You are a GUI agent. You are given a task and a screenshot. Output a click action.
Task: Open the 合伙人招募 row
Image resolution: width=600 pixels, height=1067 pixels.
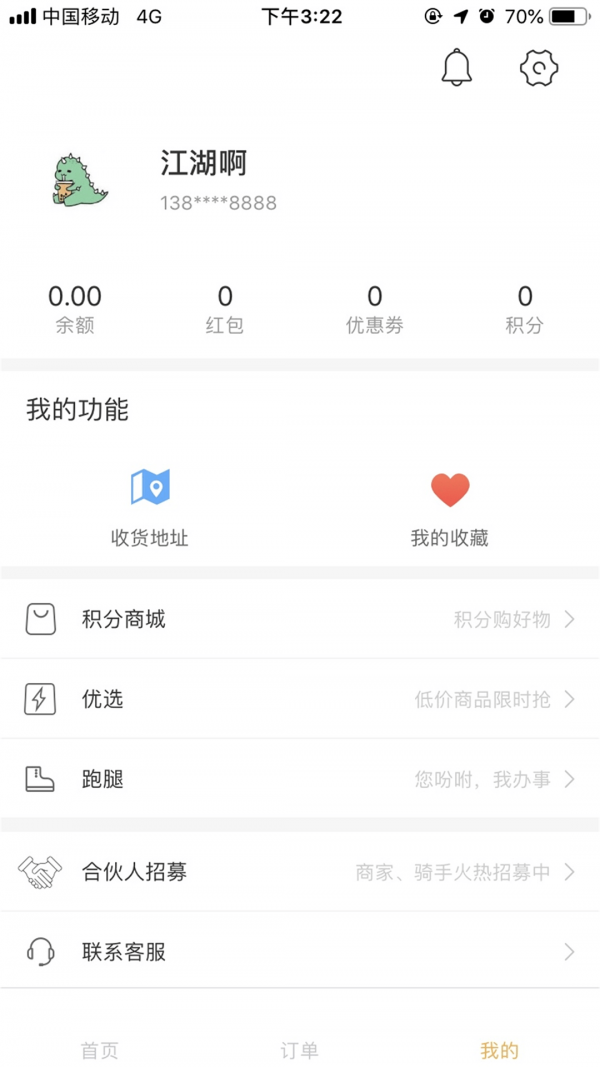pos(300,872)
